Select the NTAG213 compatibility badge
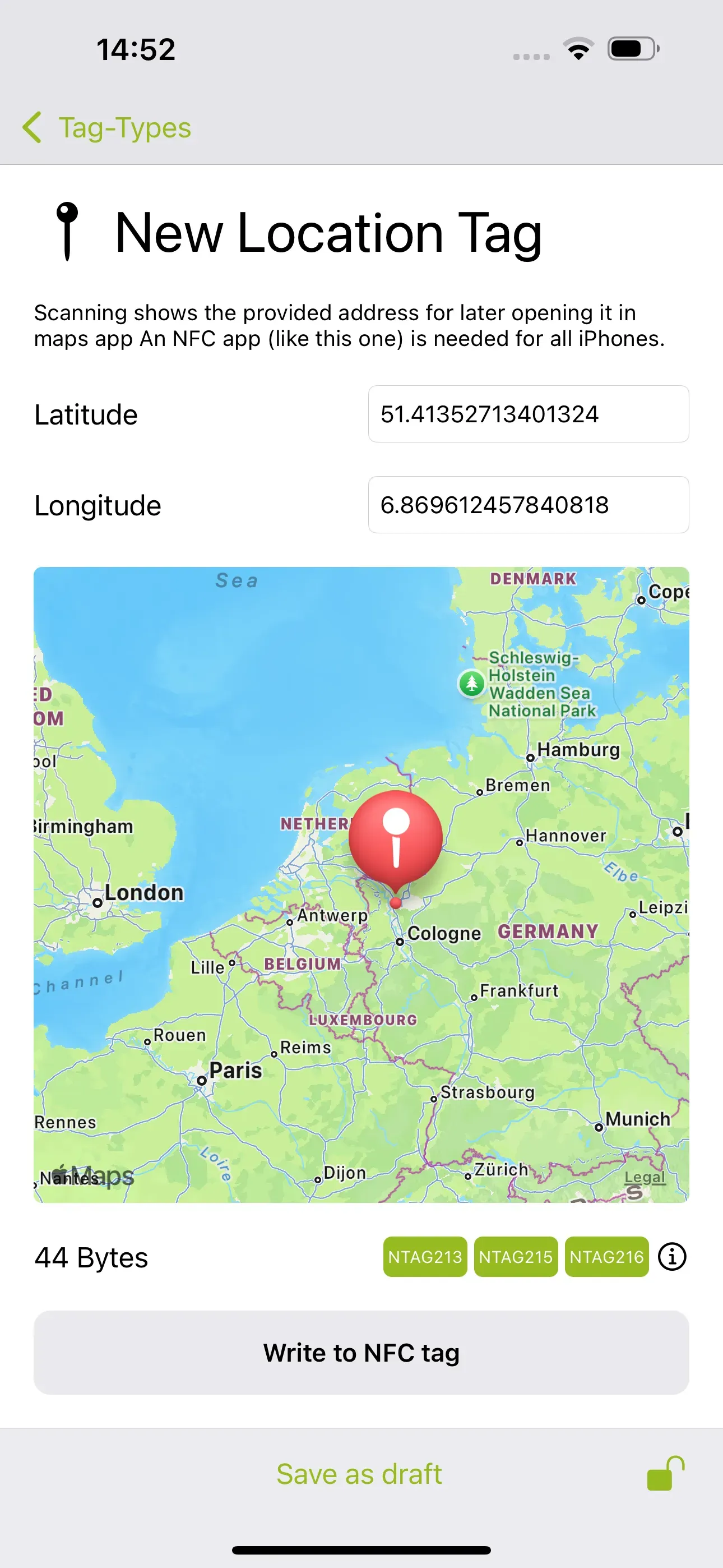Screen dimensions: 723x1568 (x=425, y=1256)
